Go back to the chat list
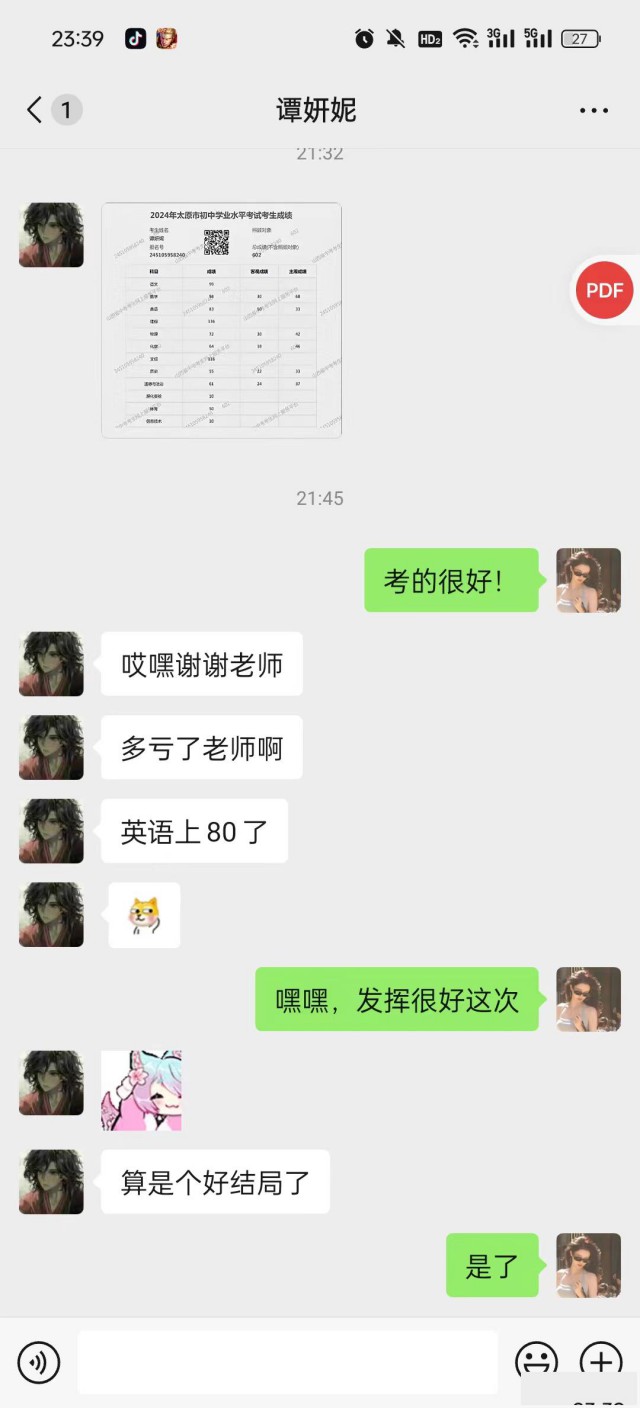Image resolution: width=640 pixels, height=1408 pixels. 36,110
